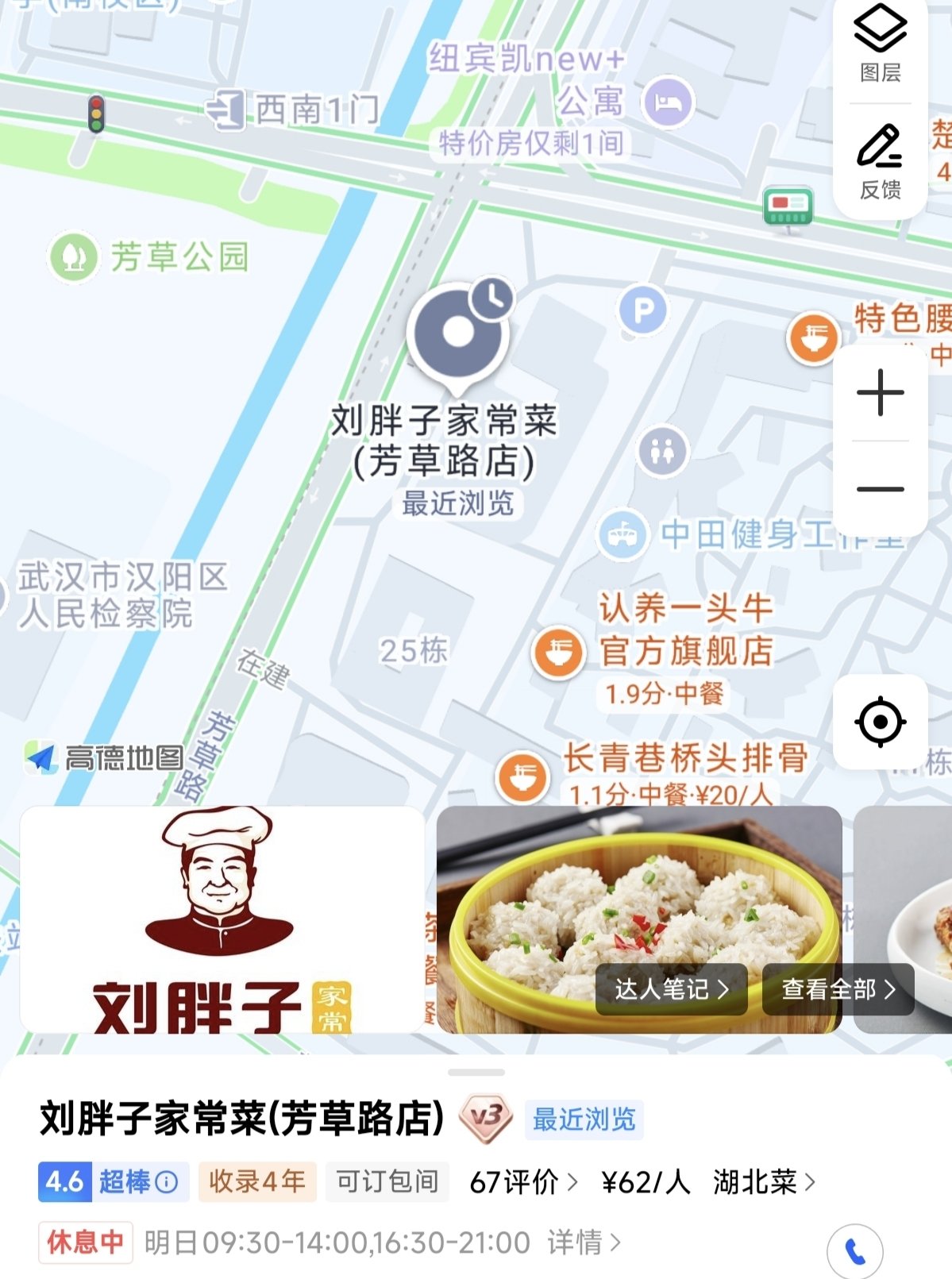Select 认养一头牛官方旗舰店 on the map
Viewport: 952px width, 1279px height.
pos(558,653)
